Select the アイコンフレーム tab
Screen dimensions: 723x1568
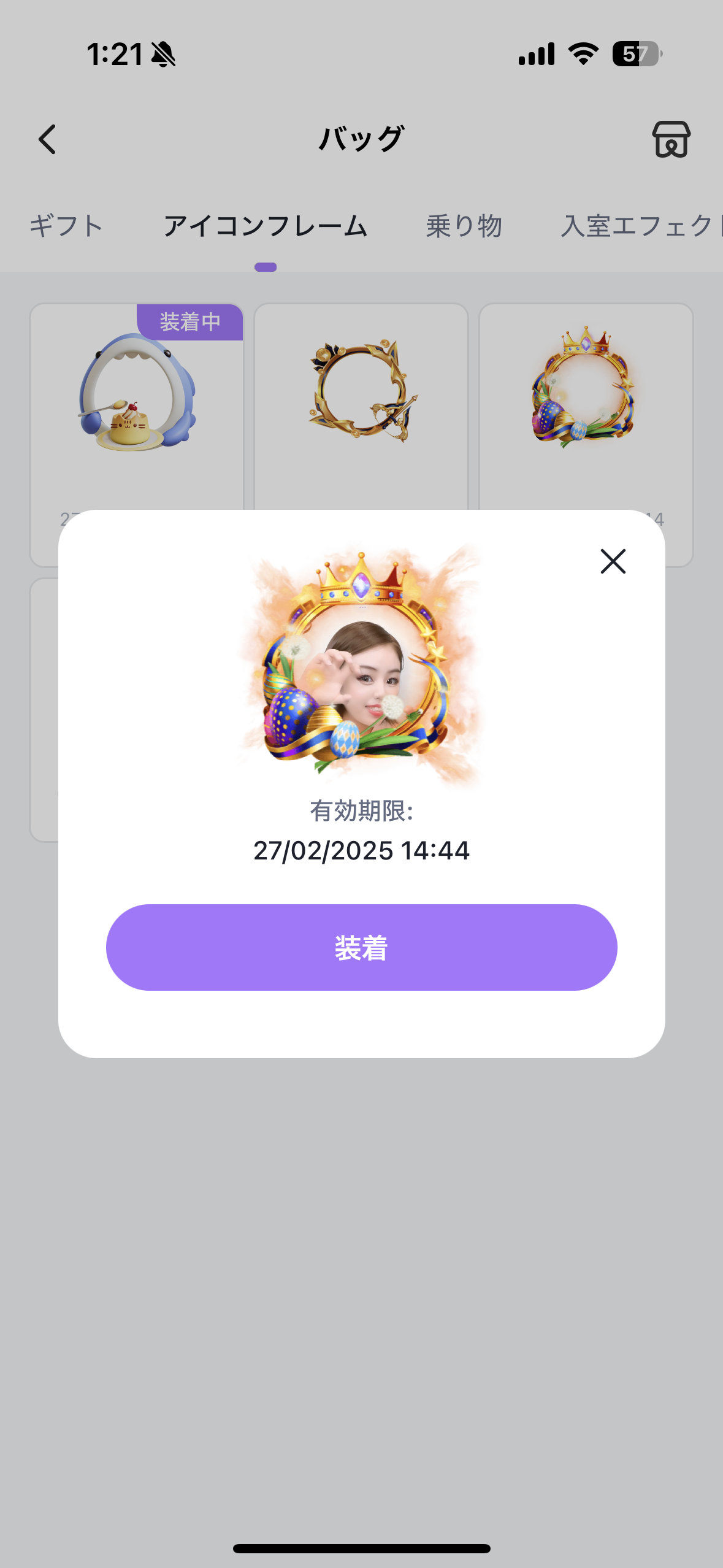[266, 226]
